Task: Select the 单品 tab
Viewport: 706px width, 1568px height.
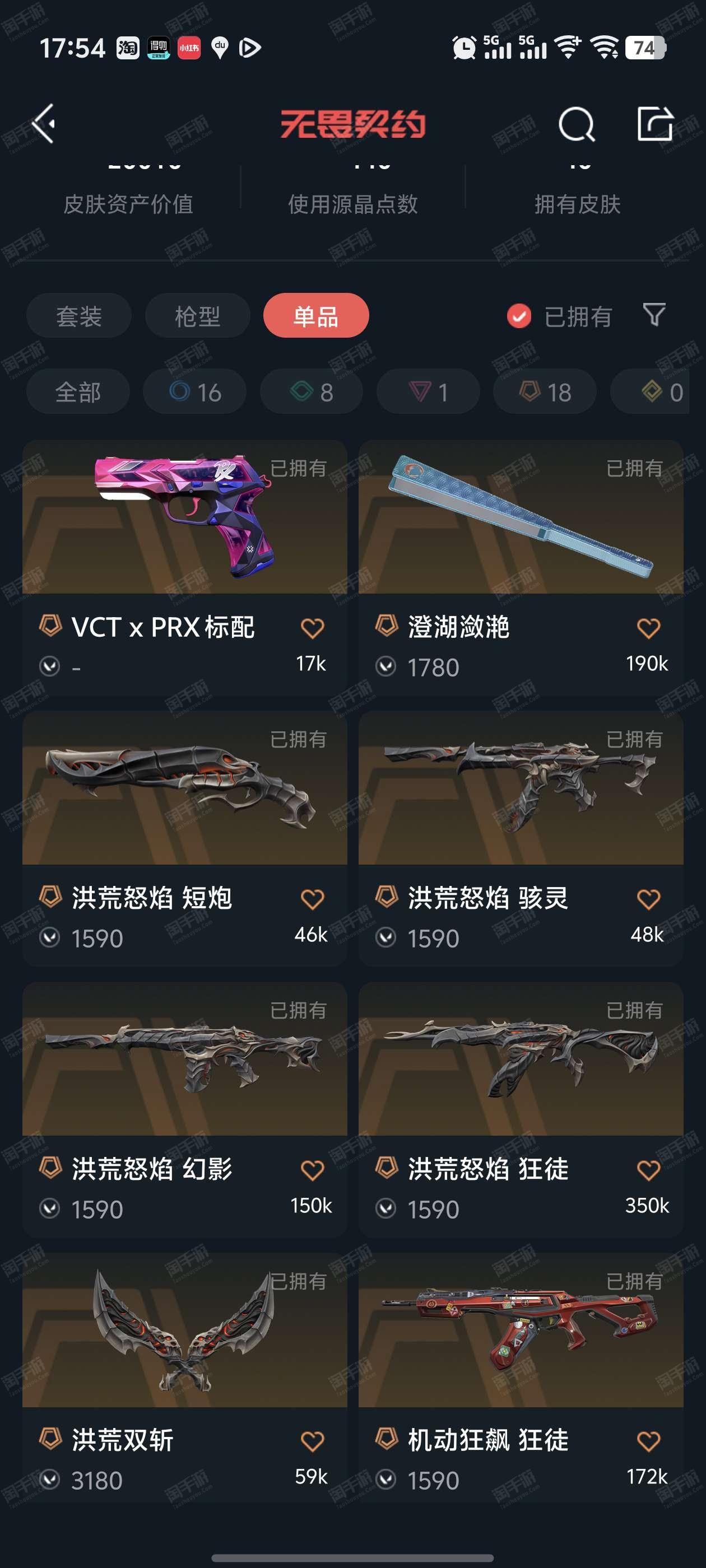Action: (315, 316)
